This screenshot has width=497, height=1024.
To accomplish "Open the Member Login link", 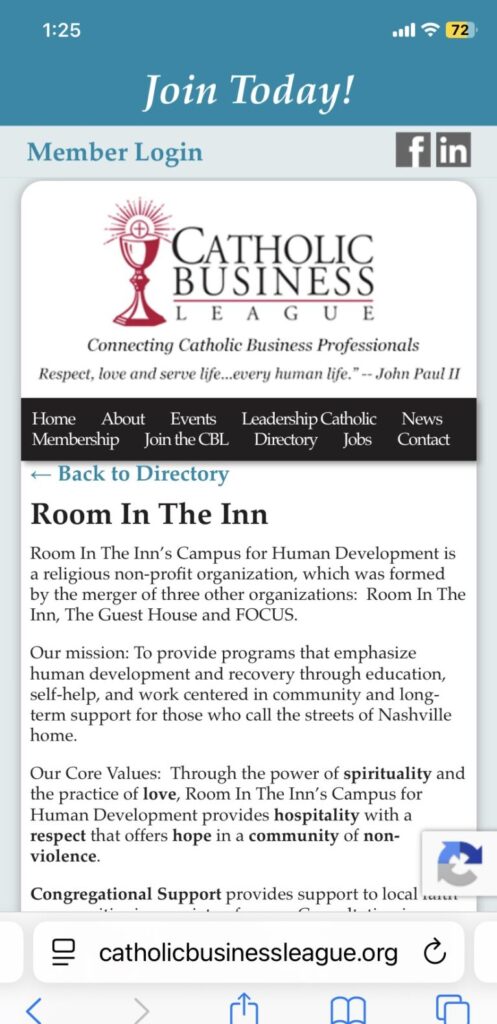I will pos(115,152).
